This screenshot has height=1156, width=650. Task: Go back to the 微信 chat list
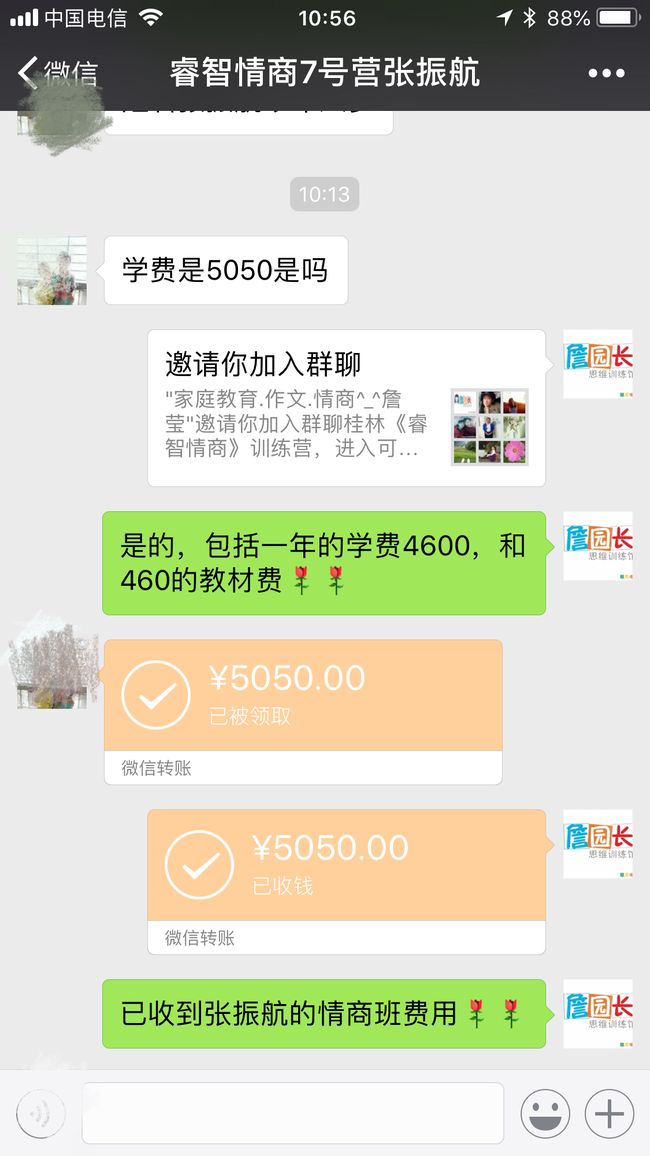(x=57, y=72)
